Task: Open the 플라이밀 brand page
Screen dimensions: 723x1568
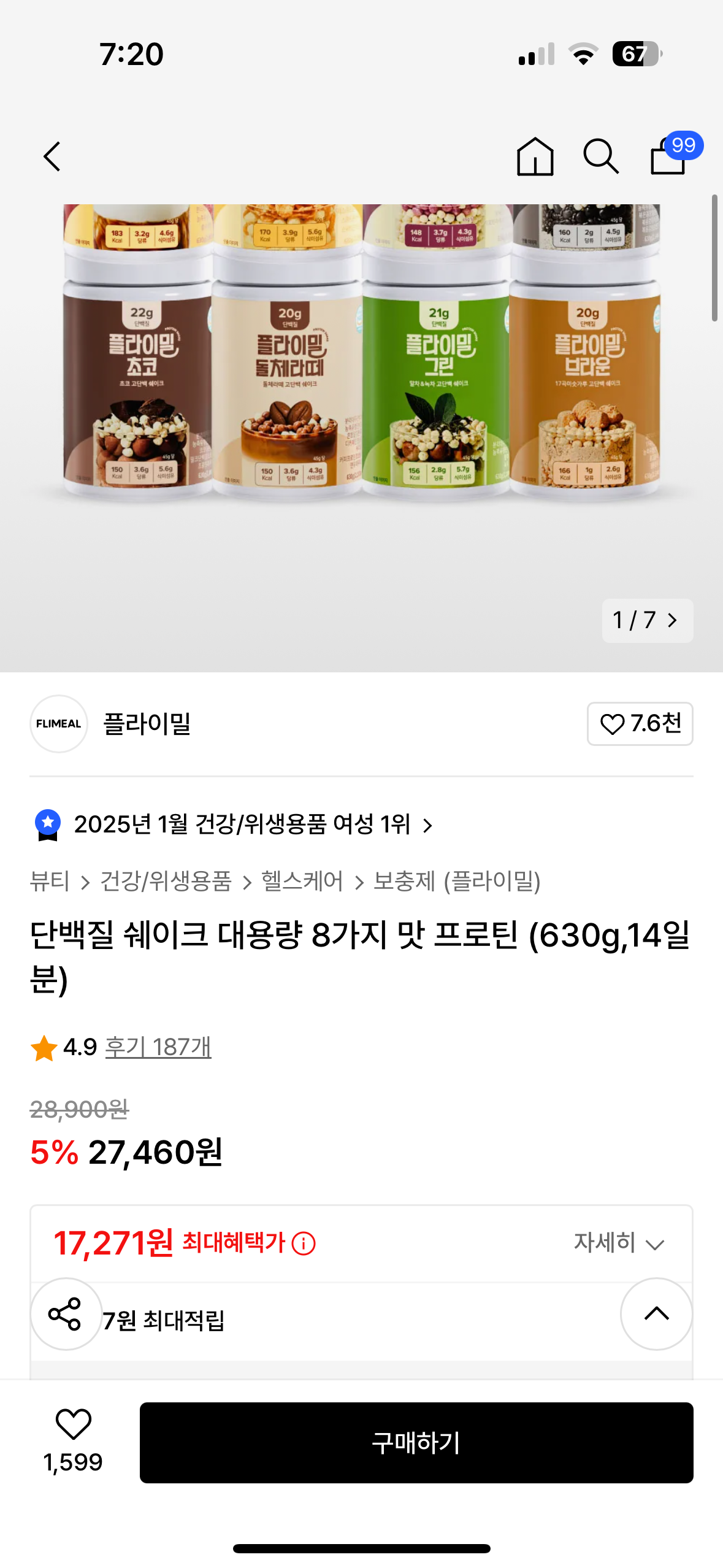Action: (x=147, y=724)
